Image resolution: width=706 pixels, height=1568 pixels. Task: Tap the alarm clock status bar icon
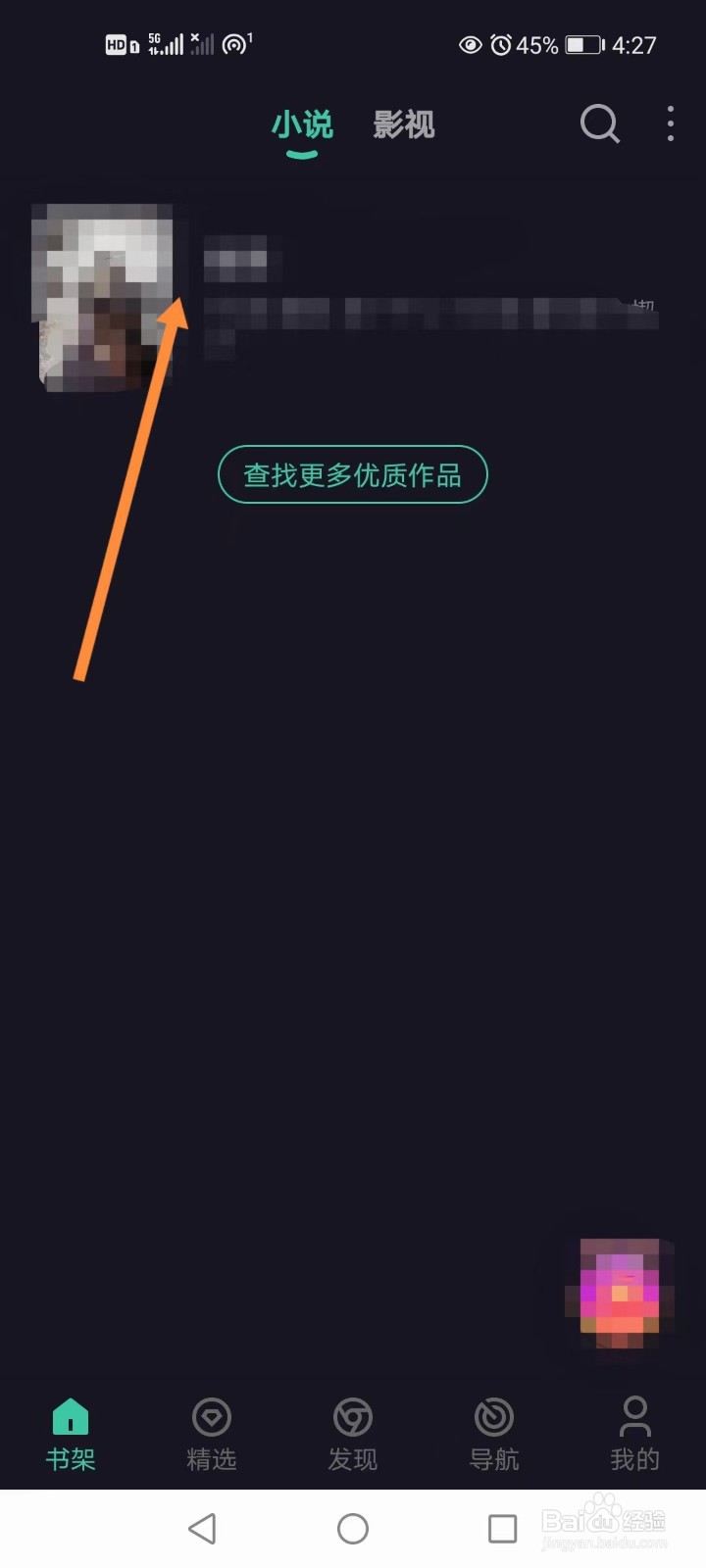(x=502, y=44)
